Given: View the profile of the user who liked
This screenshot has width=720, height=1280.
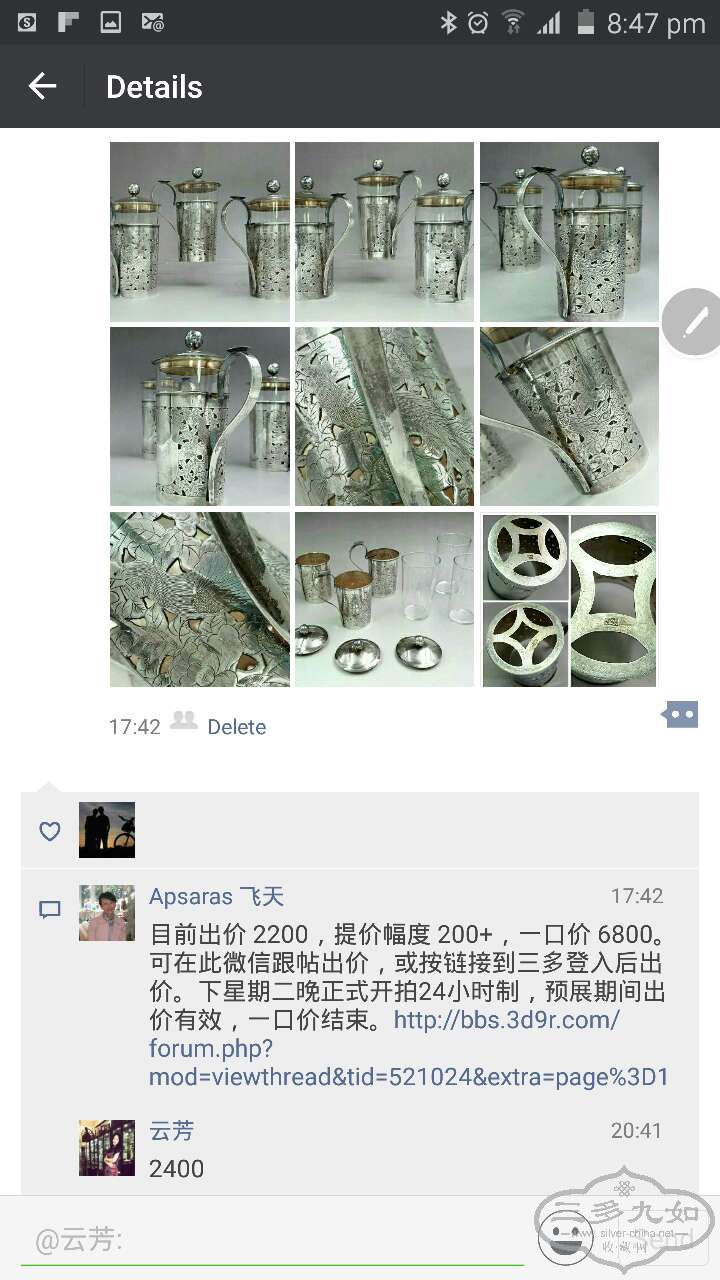Looking at the screenshot, I should coord(107,829).
